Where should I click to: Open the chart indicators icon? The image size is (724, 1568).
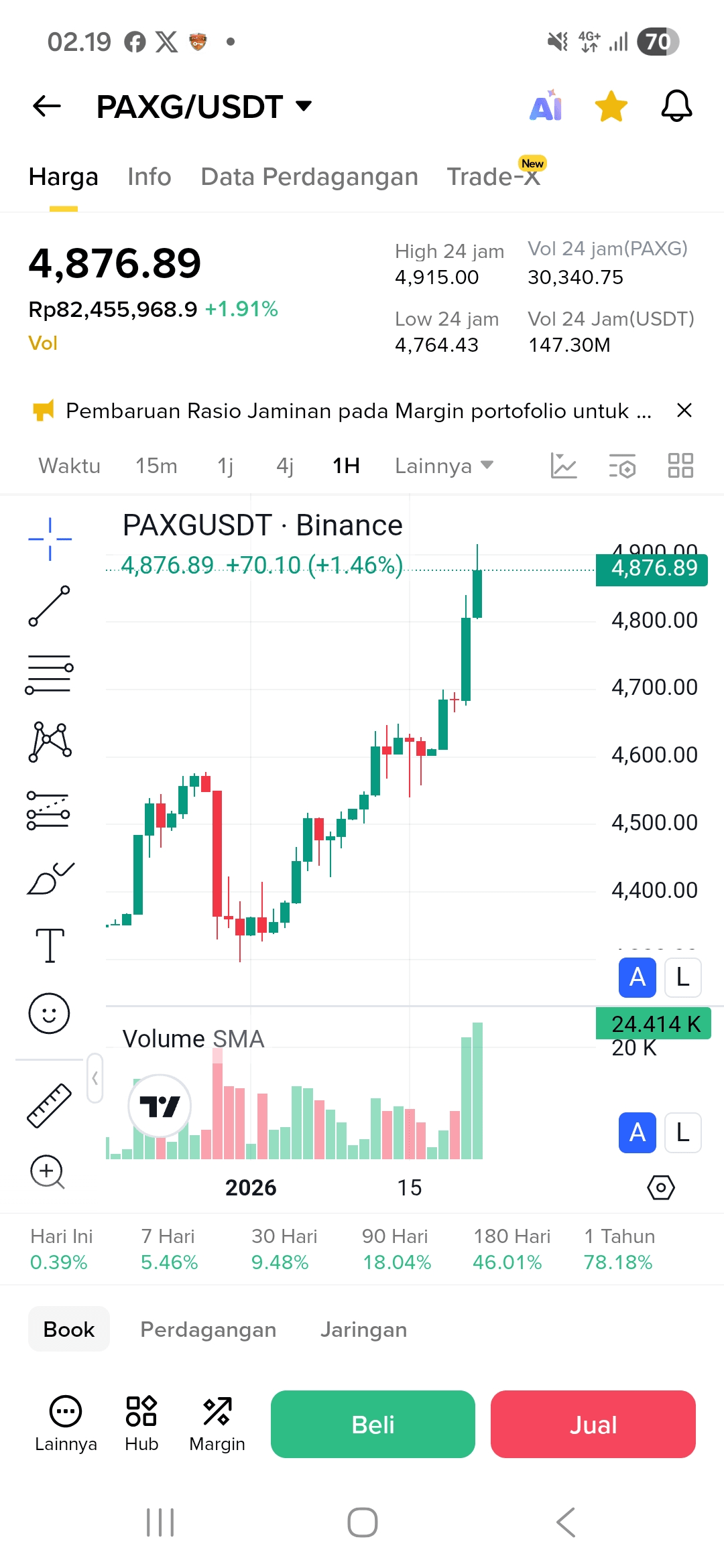[x=563, y=466]
